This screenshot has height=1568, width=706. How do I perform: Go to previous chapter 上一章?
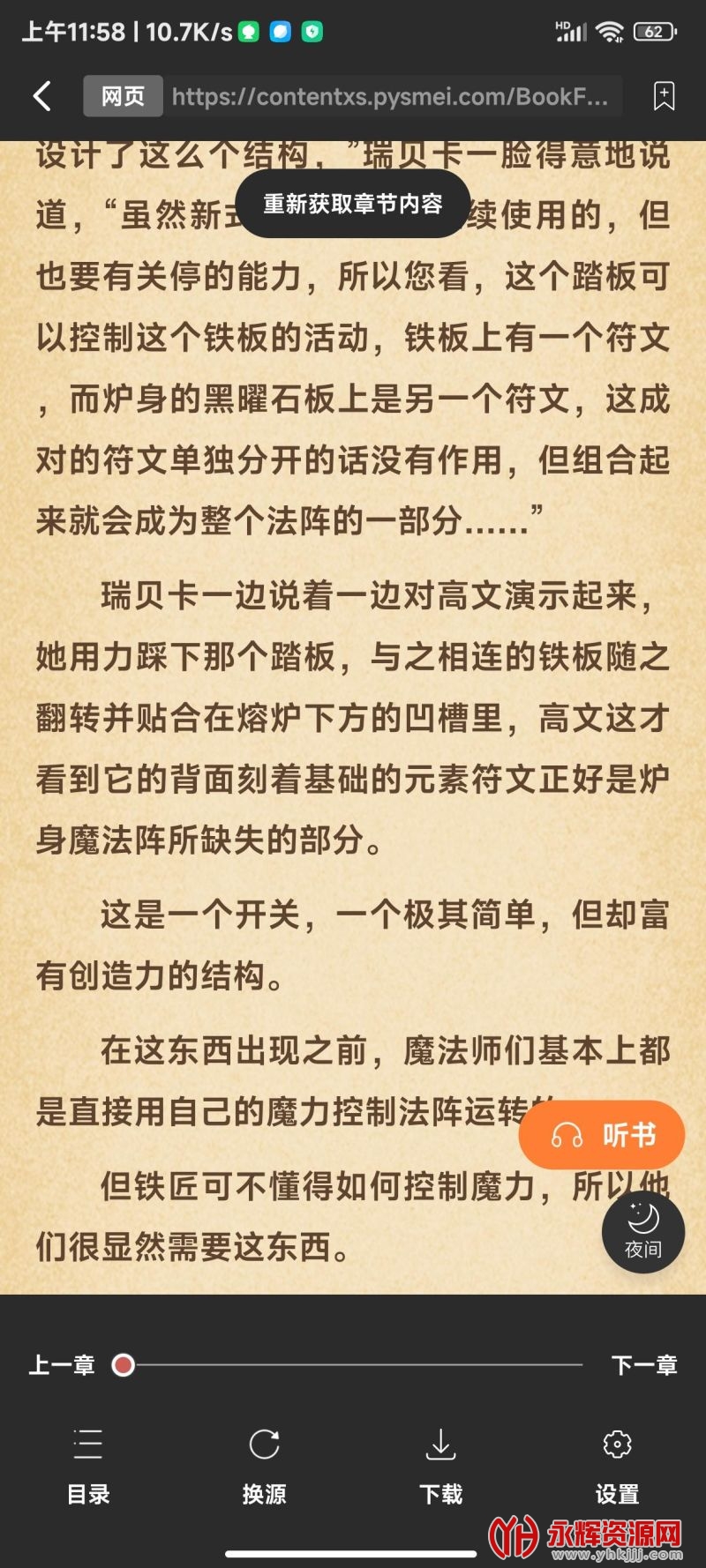click(x=62, y=1365)
